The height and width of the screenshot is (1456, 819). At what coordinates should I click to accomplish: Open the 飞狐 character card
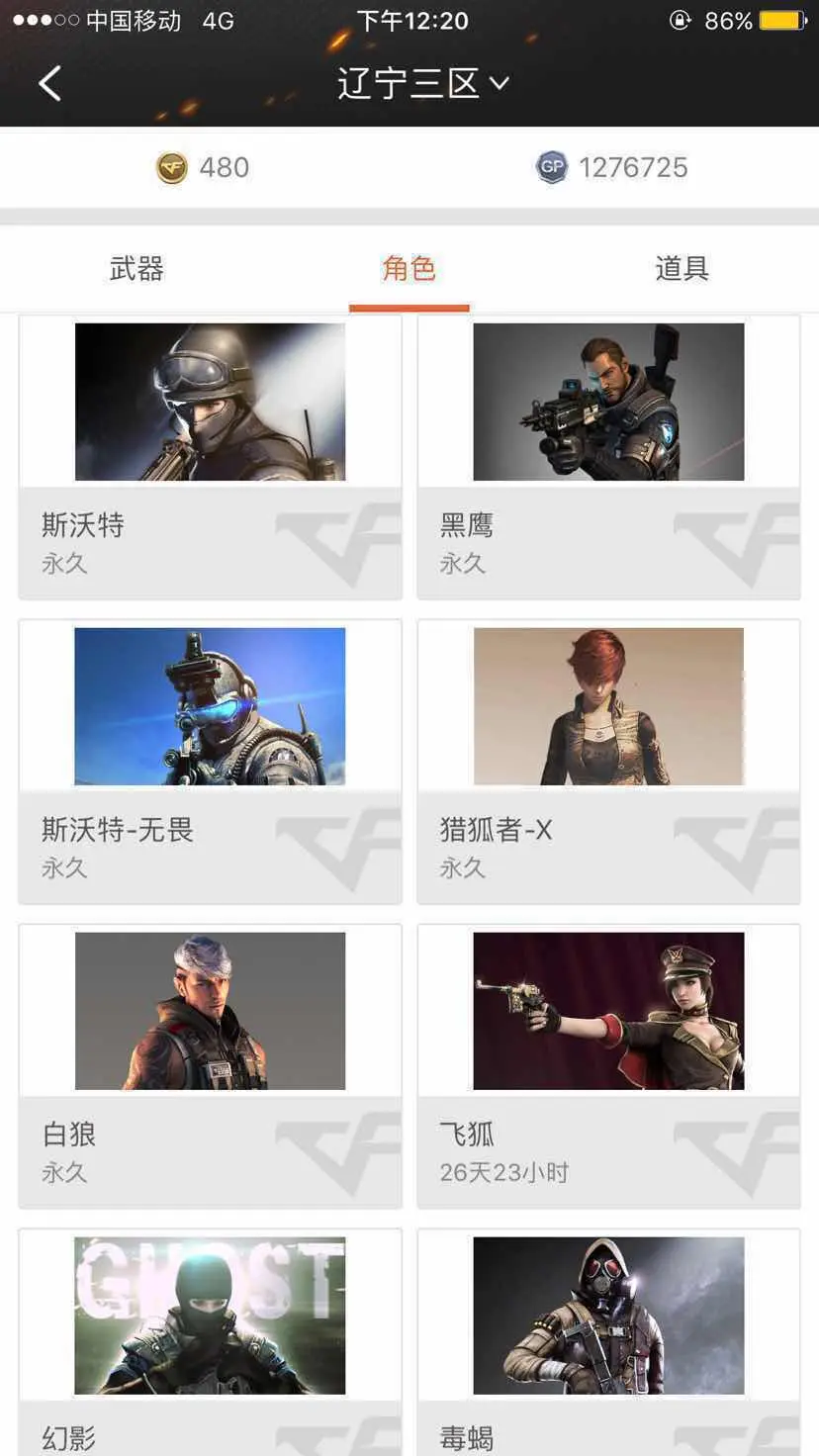(608, 1066)
